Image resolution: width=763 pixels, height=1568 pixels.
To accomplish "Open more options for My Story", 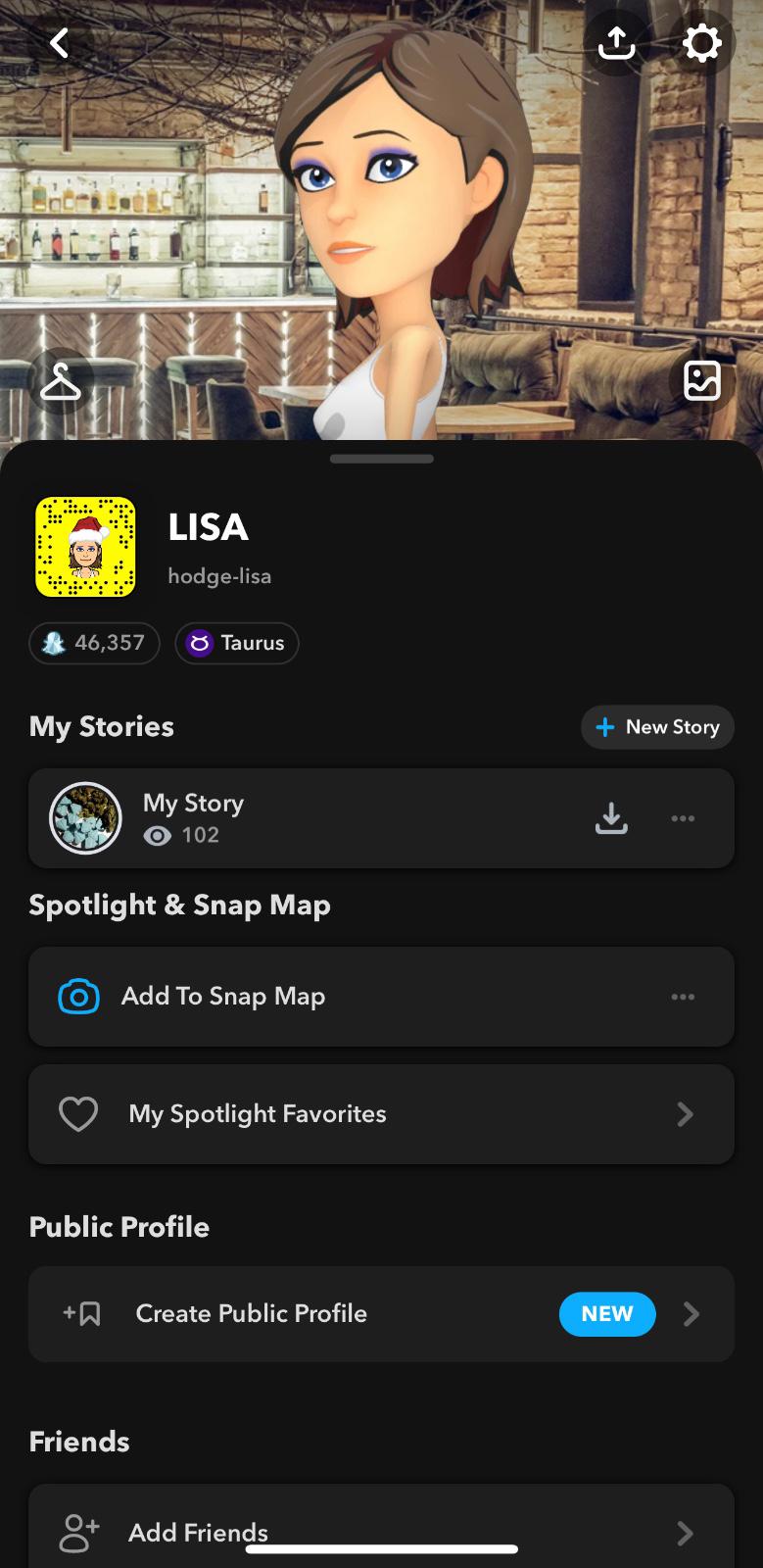I will [x=683, y=818].
